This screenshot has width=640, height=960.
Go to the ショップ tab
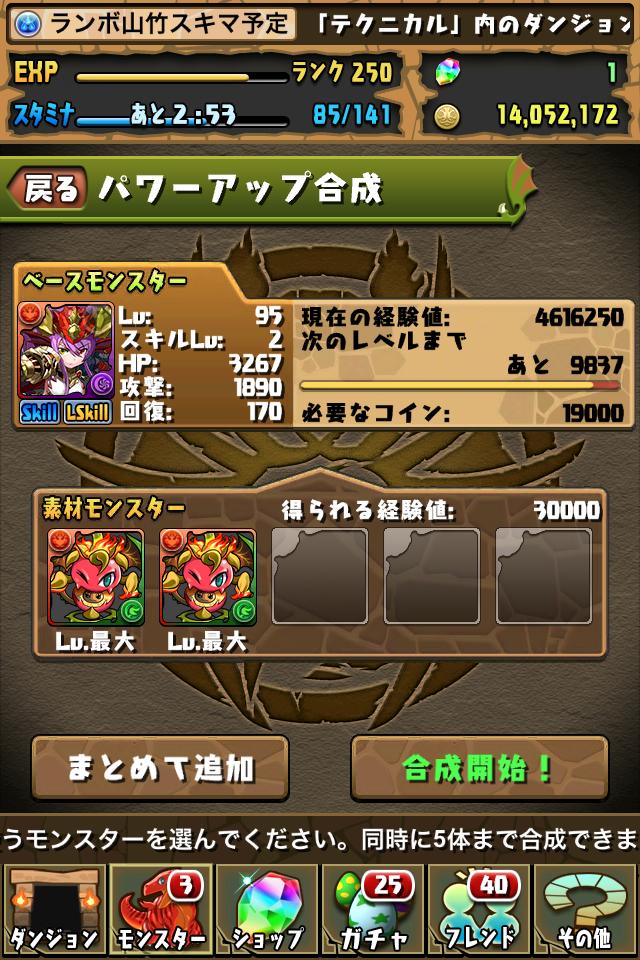click(267, 909)
